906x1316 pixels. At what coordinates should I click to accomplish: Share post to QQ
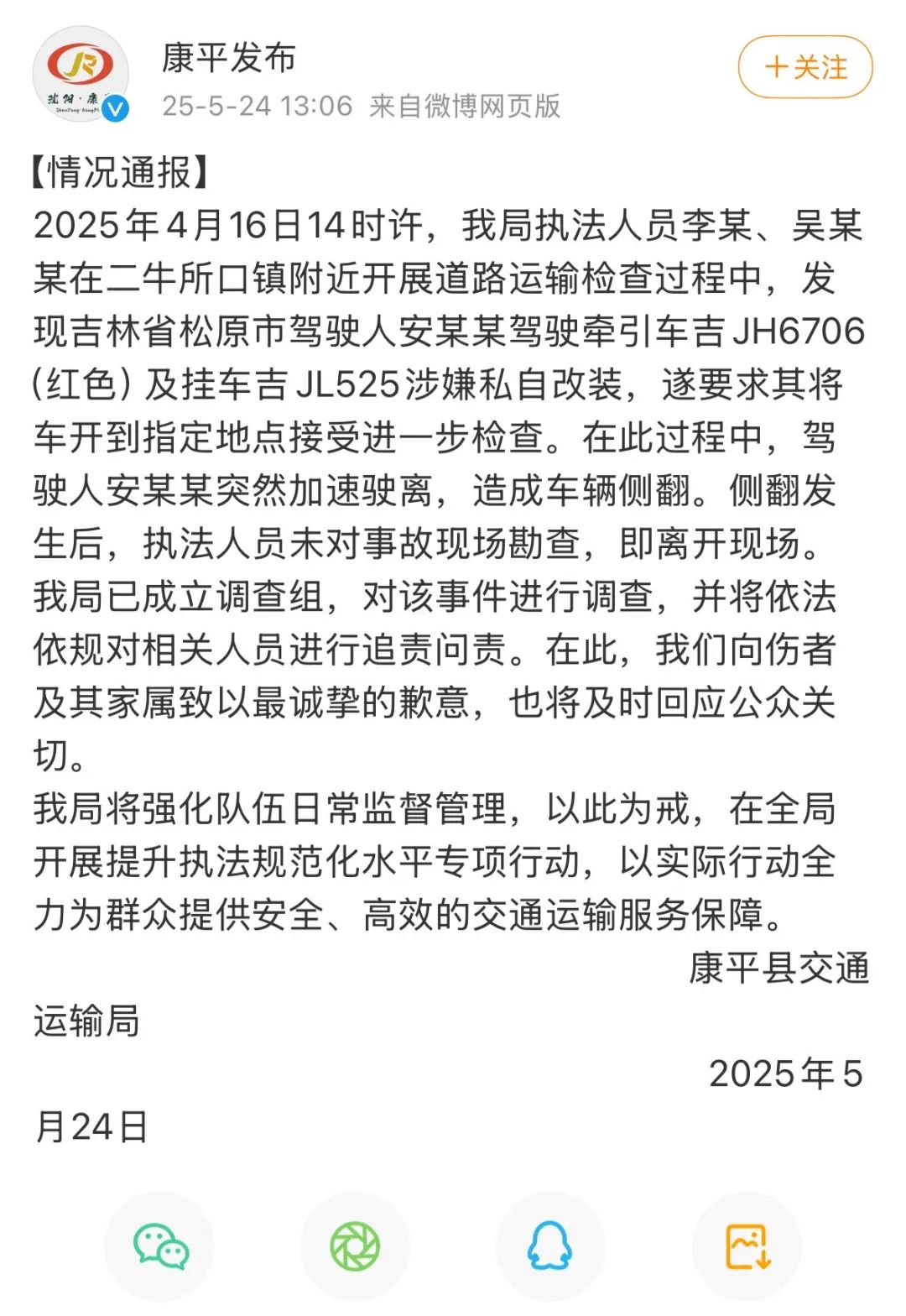coord(550,1246)
